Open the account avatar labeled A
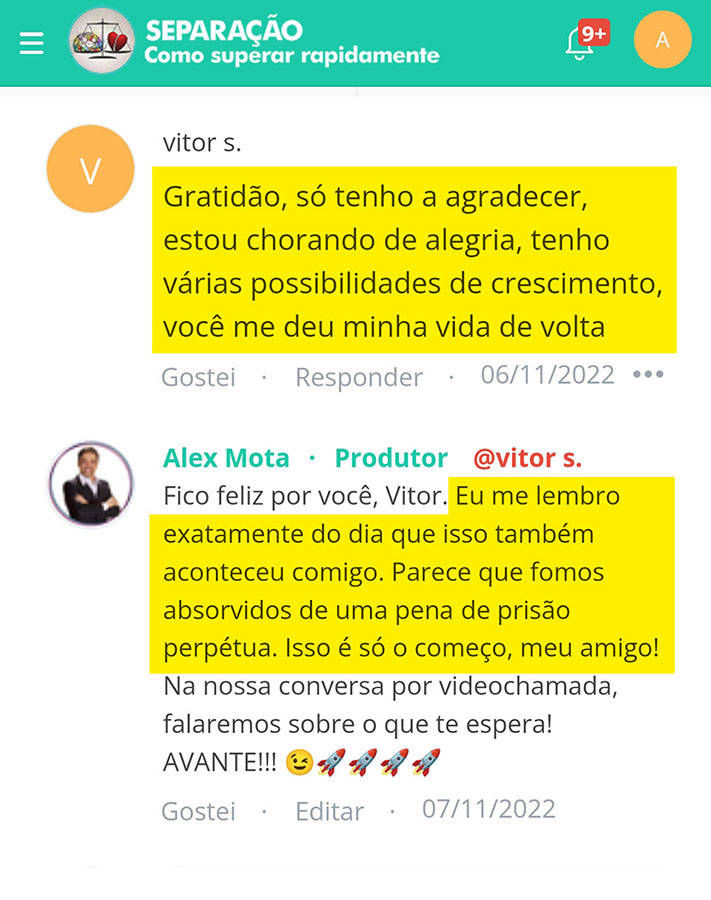The height and width of the screenshot is (900, 711). coord(662,40)
